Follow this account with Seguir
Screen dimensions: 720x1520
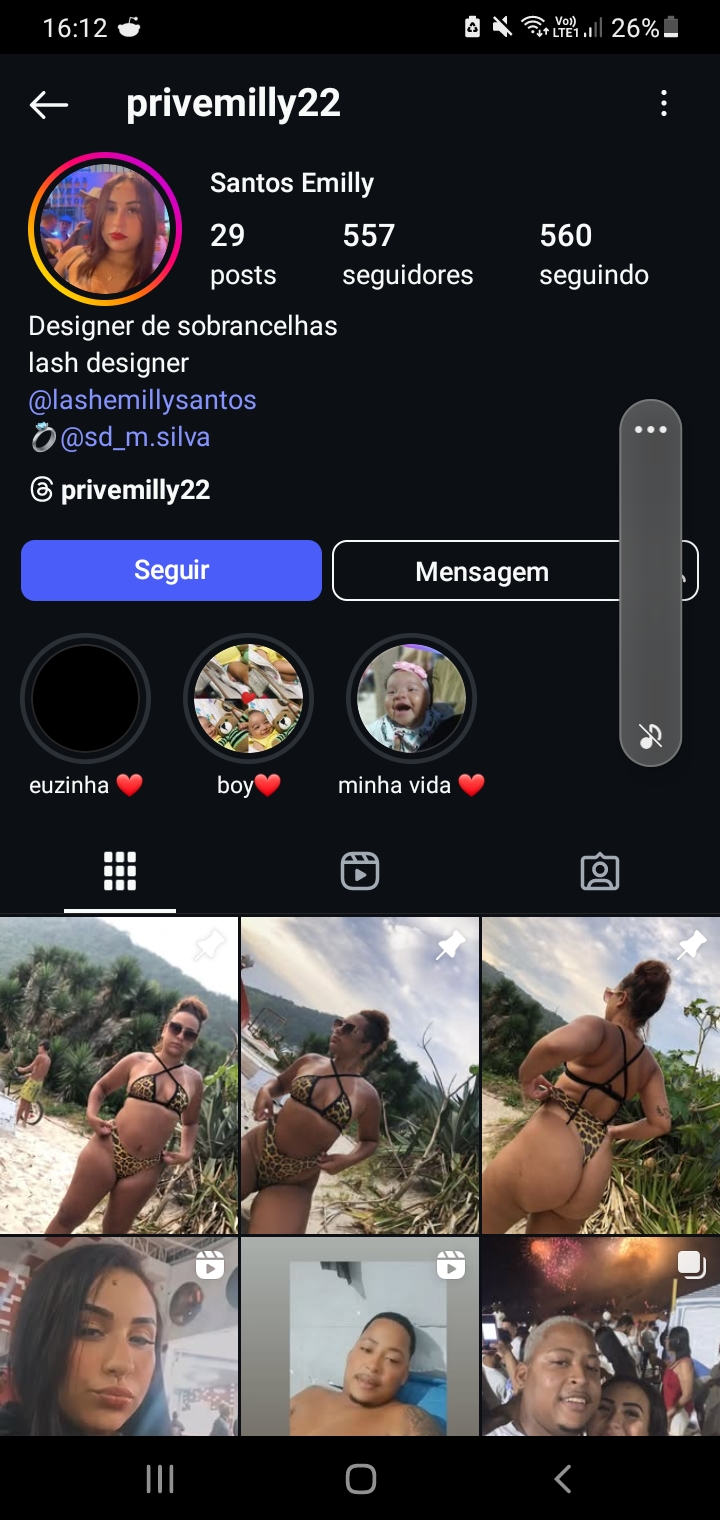coord(171,570)
